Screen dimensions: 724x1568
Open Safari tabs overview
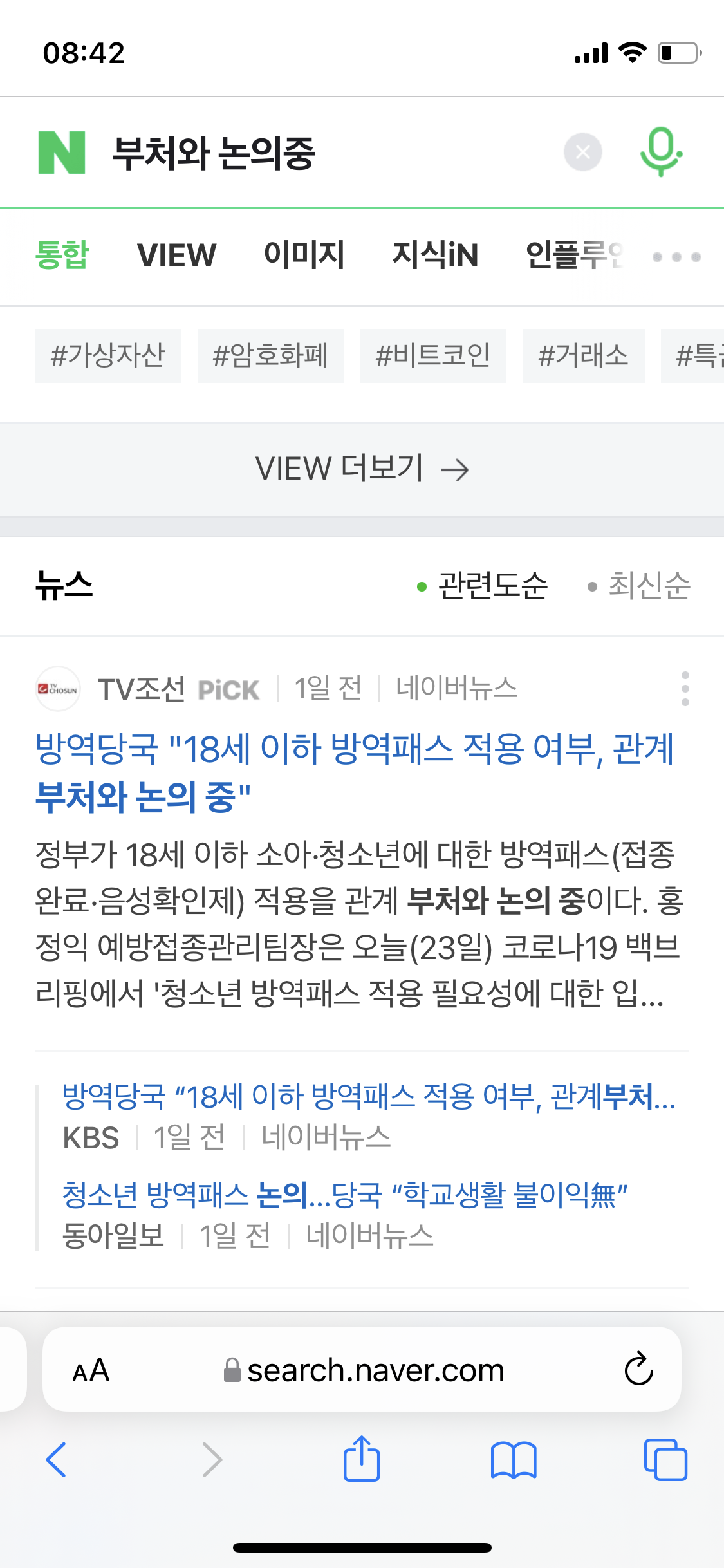coord(665,1459)
